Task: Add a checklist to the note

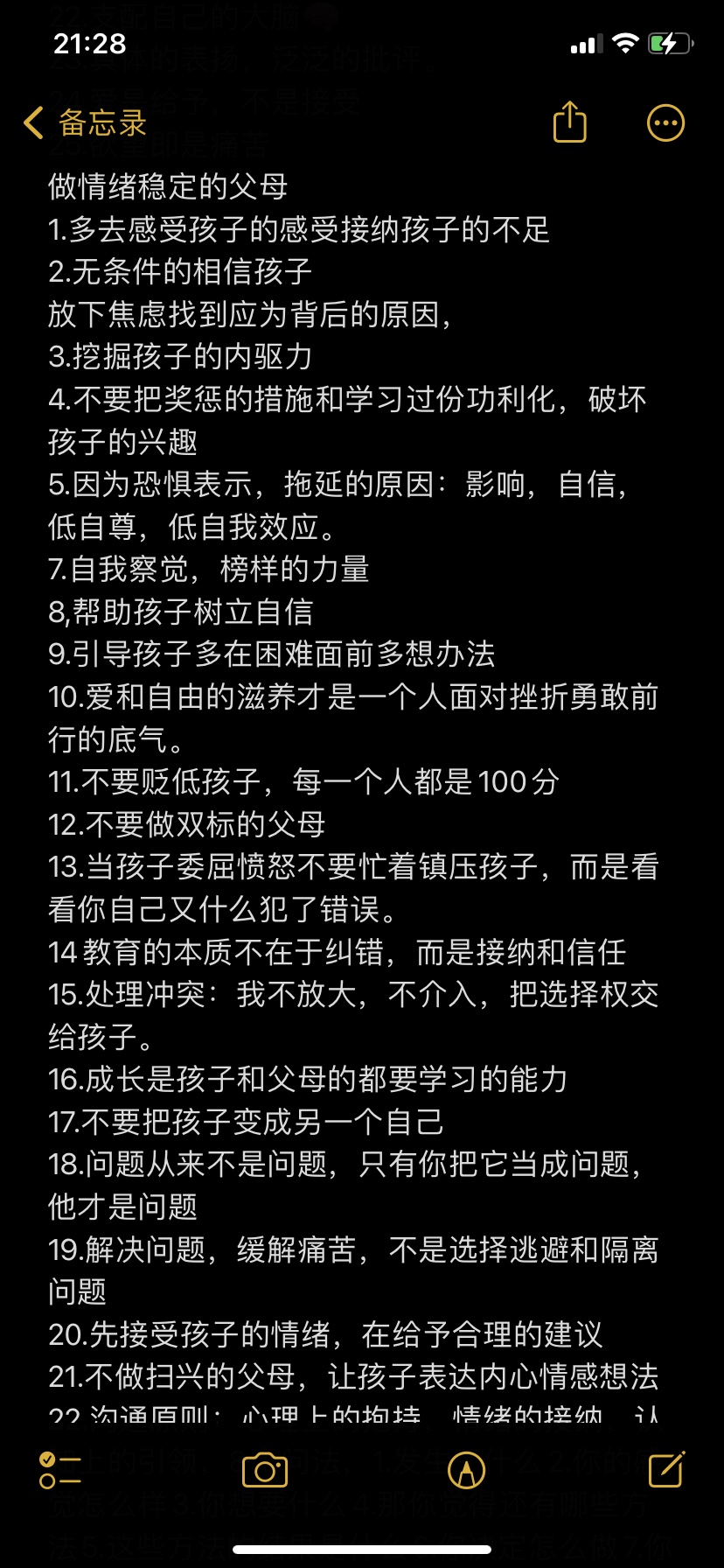Action: click(x=59, y=1470)
